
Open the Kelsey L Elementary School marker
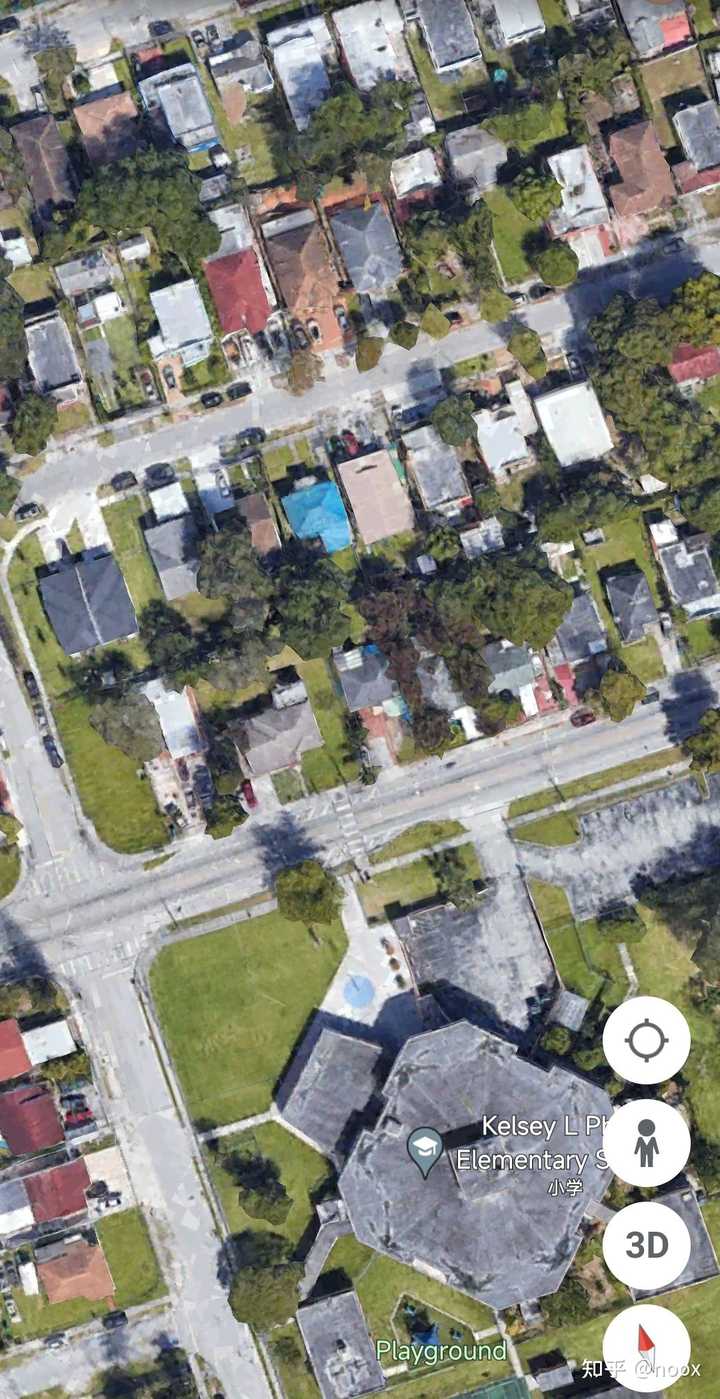click(425, 1151)
